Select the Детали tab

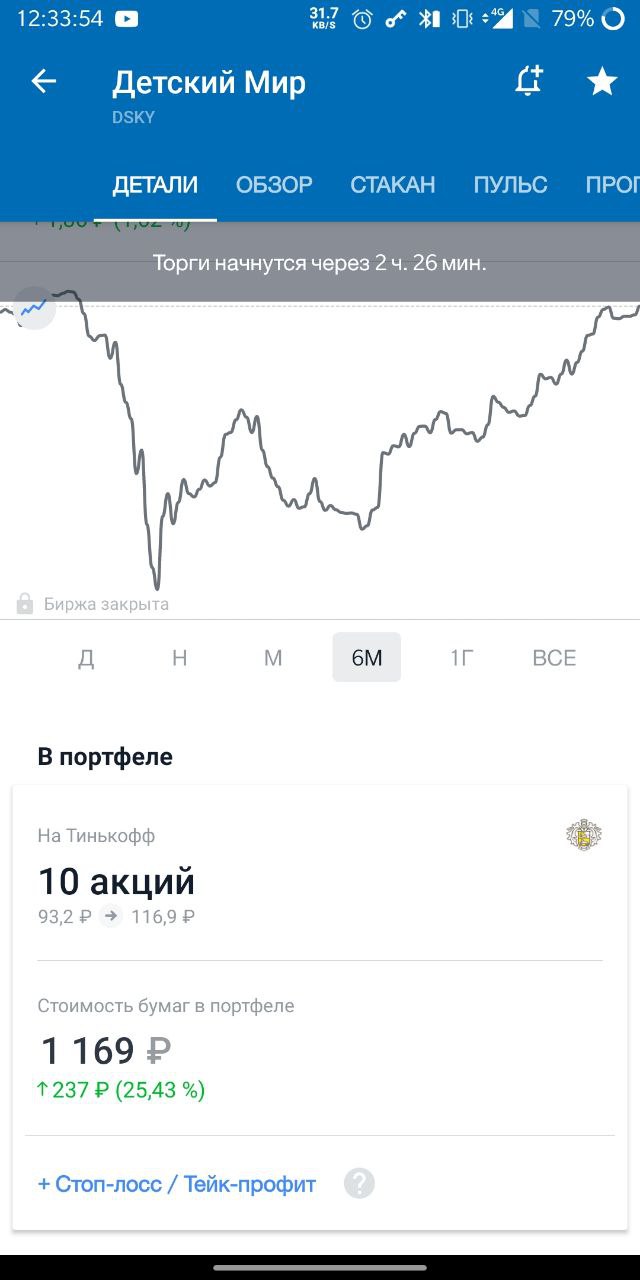[x=155, y=184]
